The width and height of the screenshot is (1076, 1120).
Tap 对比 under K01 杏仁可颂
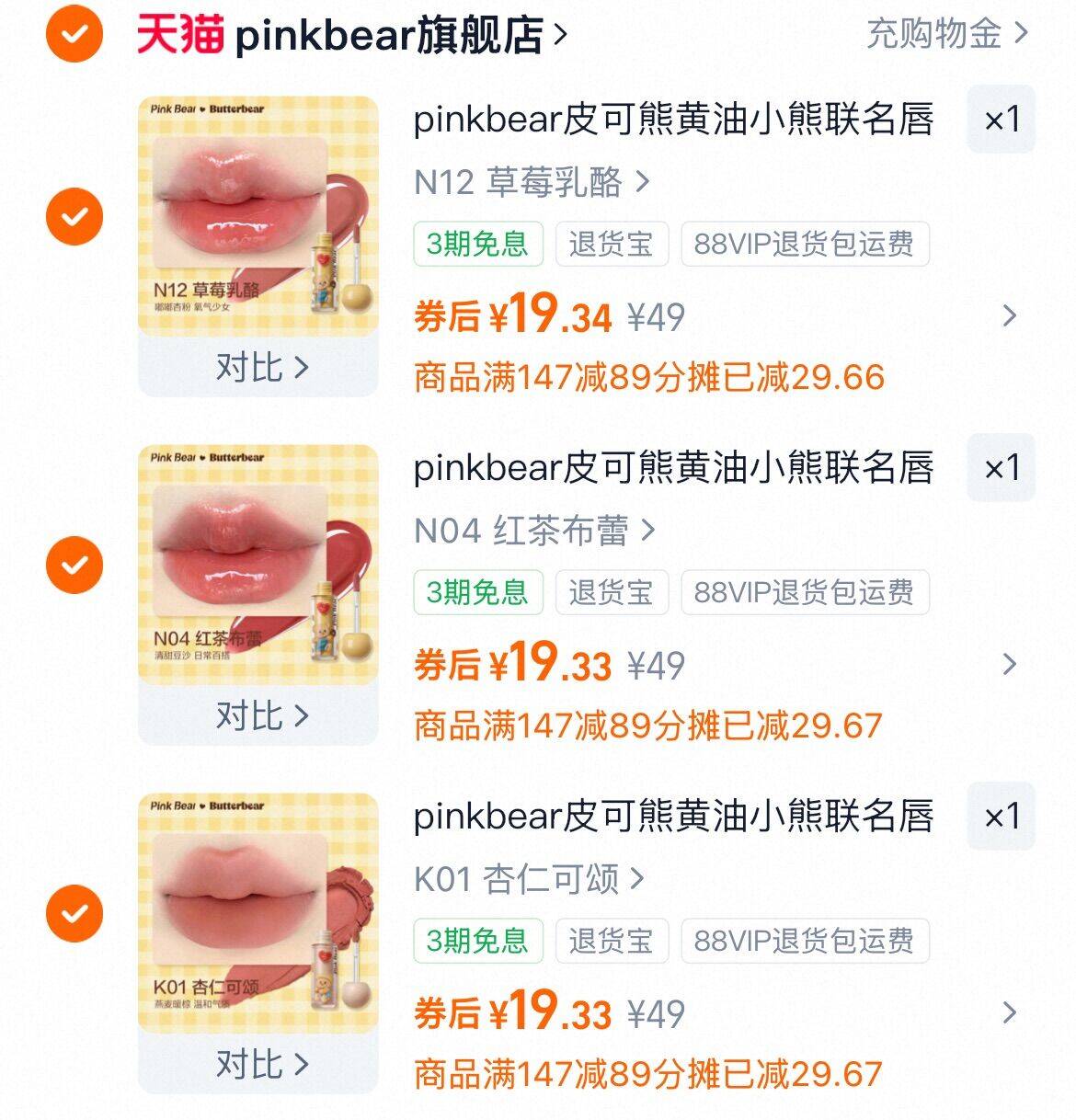click(x=260, y=1064)
